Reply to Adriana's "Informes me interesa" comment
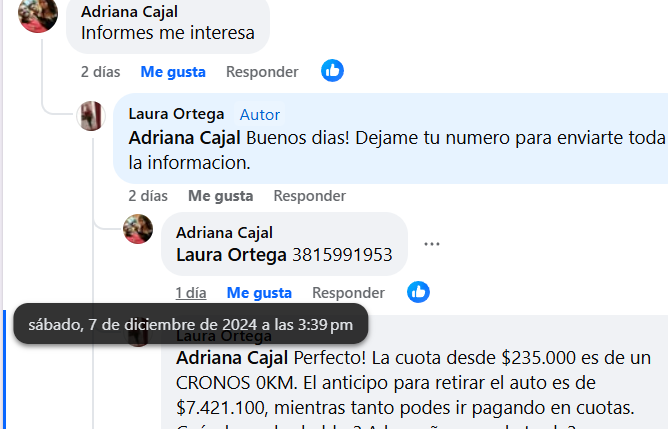The height and width of the screenshot is (429, 668). [262, 72]
